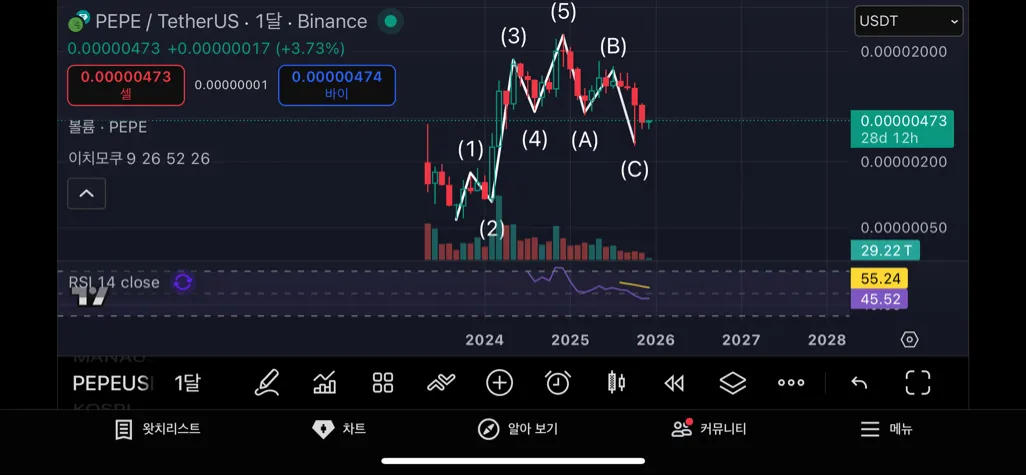The image size is (1026, 475).
Task: Add a symbol with plus icon
Action: point(499,382)
